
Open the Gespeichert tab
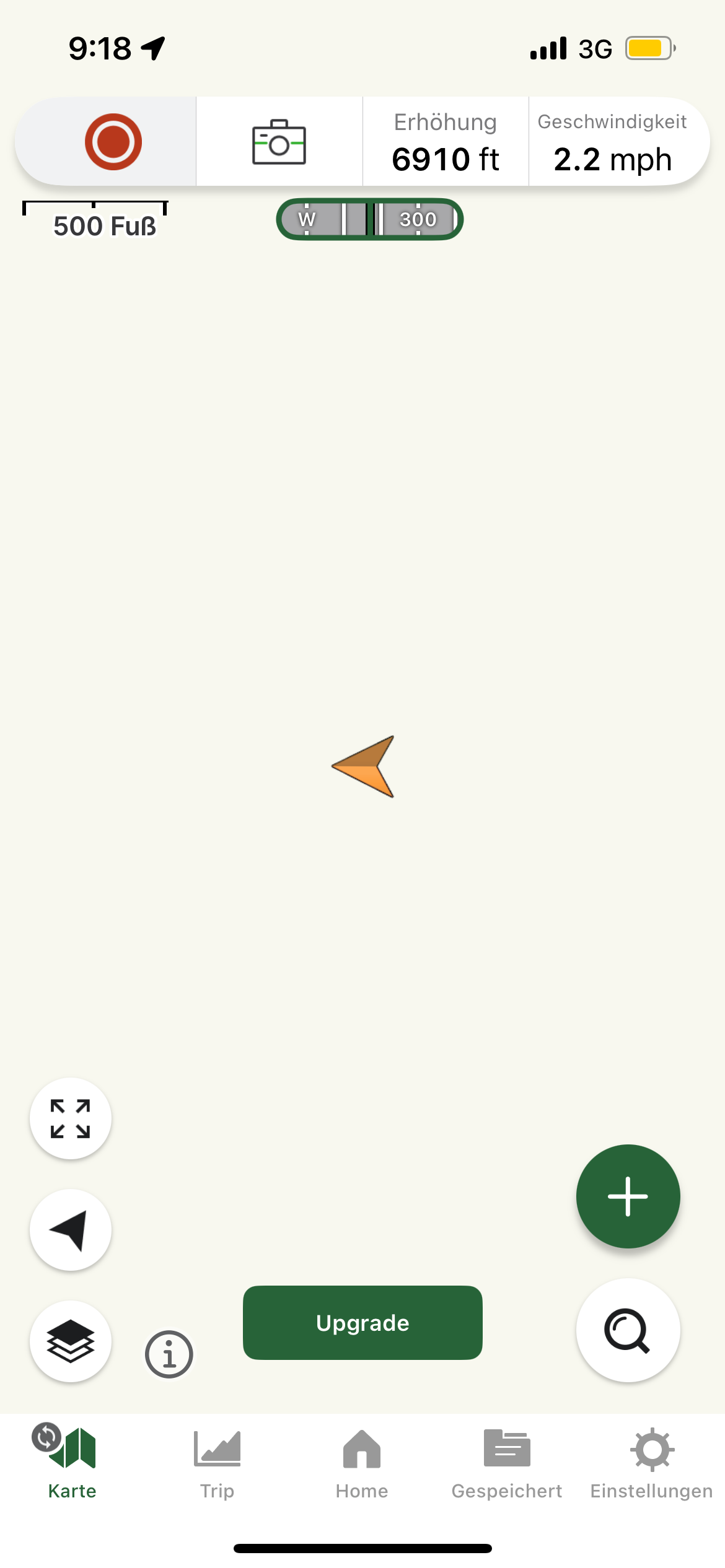point(507,1464)
